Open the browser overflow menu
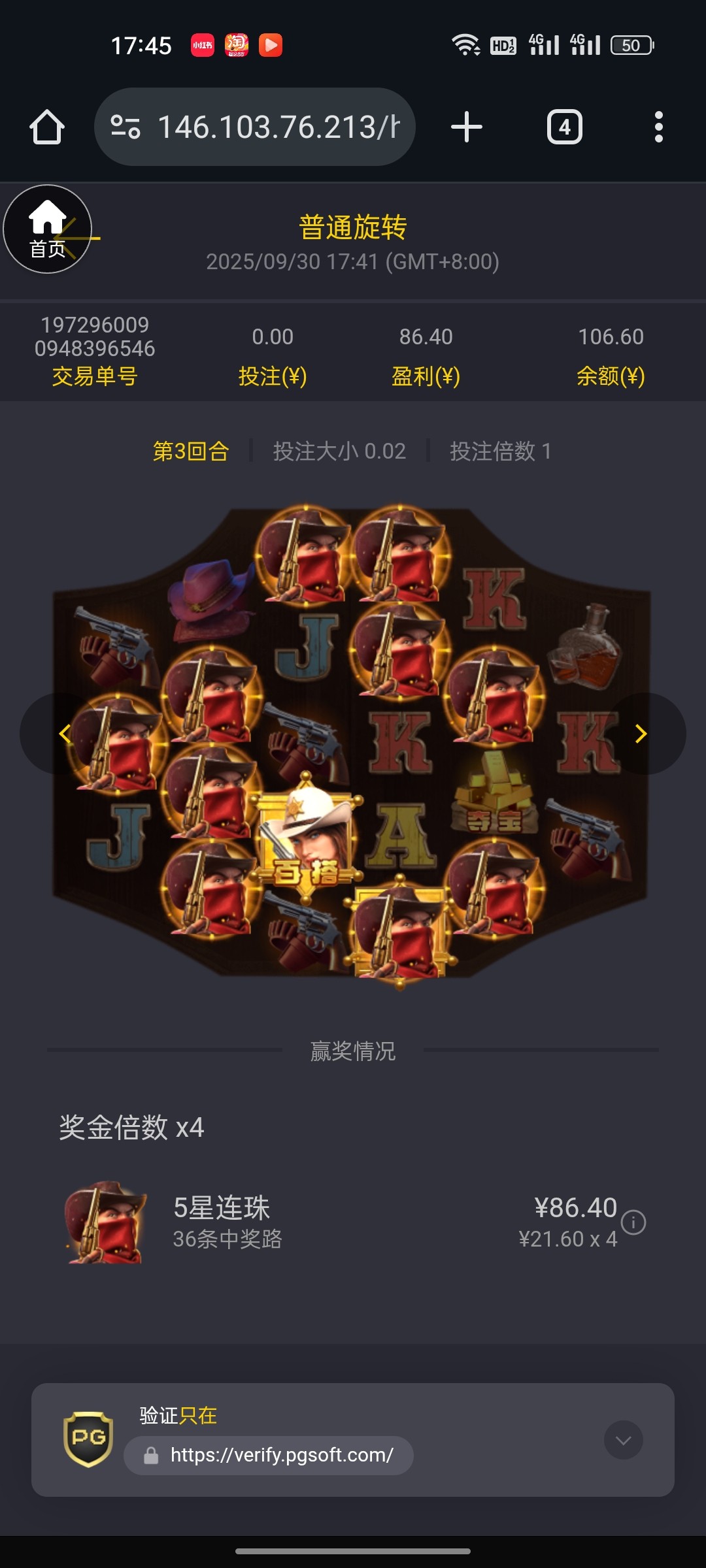This screenshot has height=1568, width=706. (x=659, y=127)
